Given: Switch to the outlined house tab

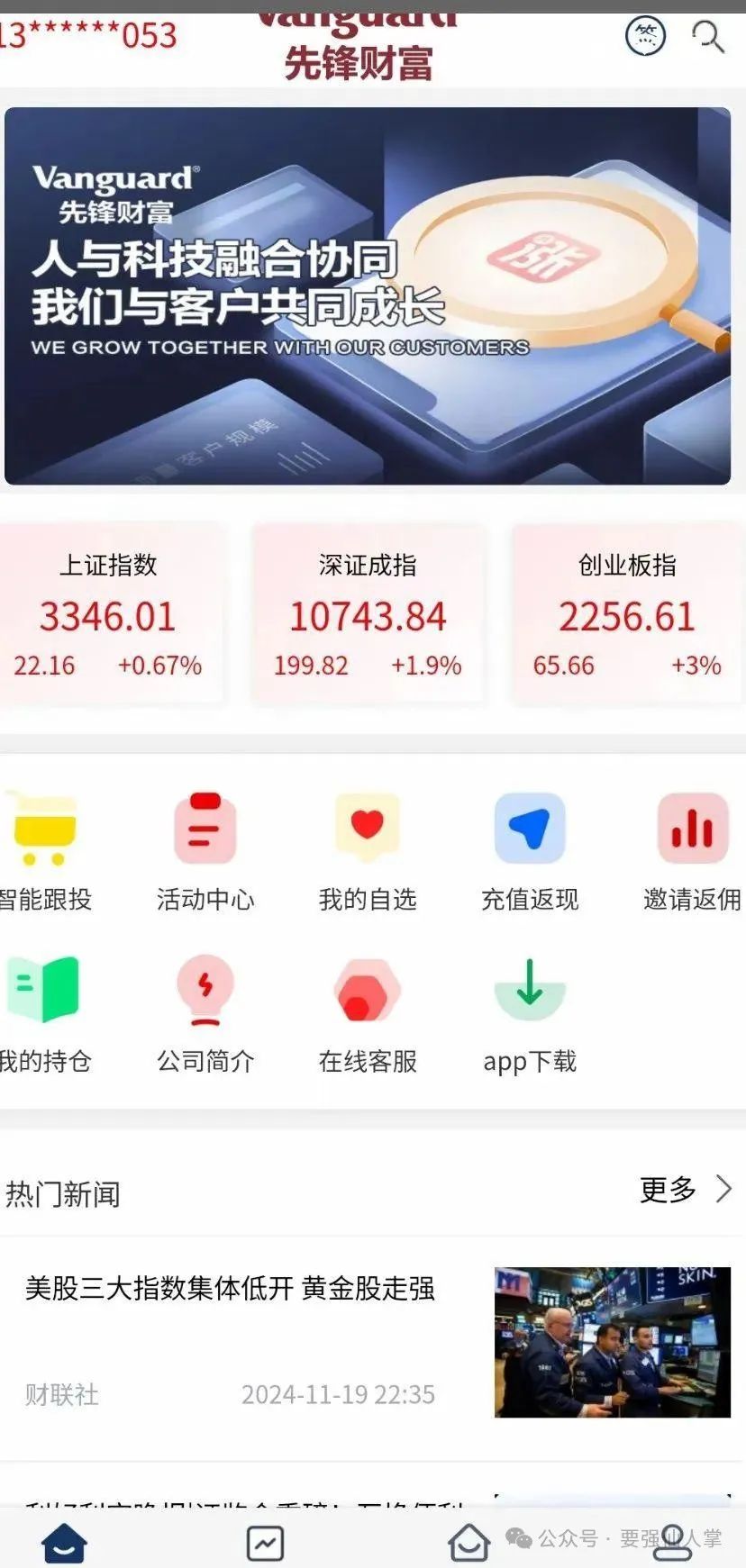Looking at the screenshot, I should click(x=469, y=1543).
